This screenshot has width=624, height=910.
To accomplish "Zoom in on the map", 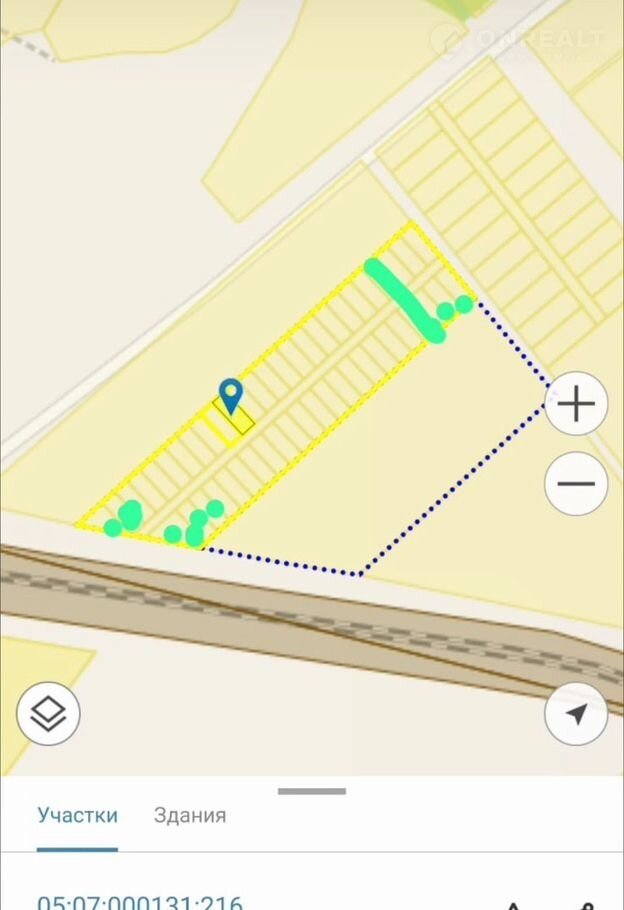I will point(576,404).
